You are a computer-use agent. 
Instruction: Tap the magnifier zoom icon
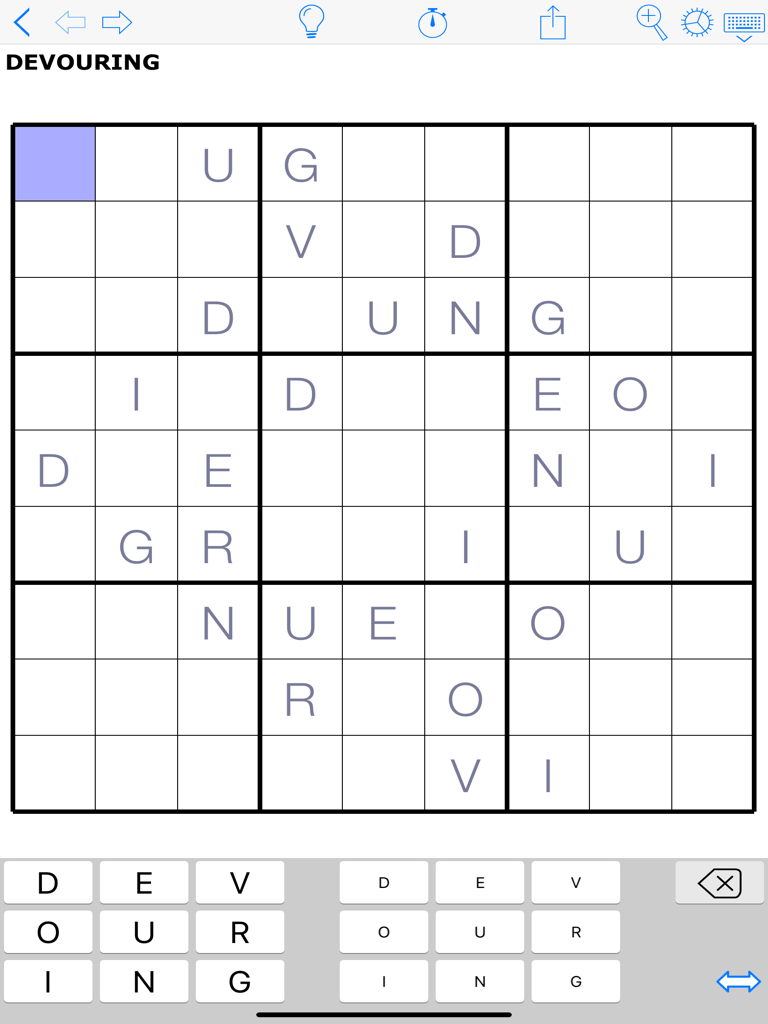point(652,22)
